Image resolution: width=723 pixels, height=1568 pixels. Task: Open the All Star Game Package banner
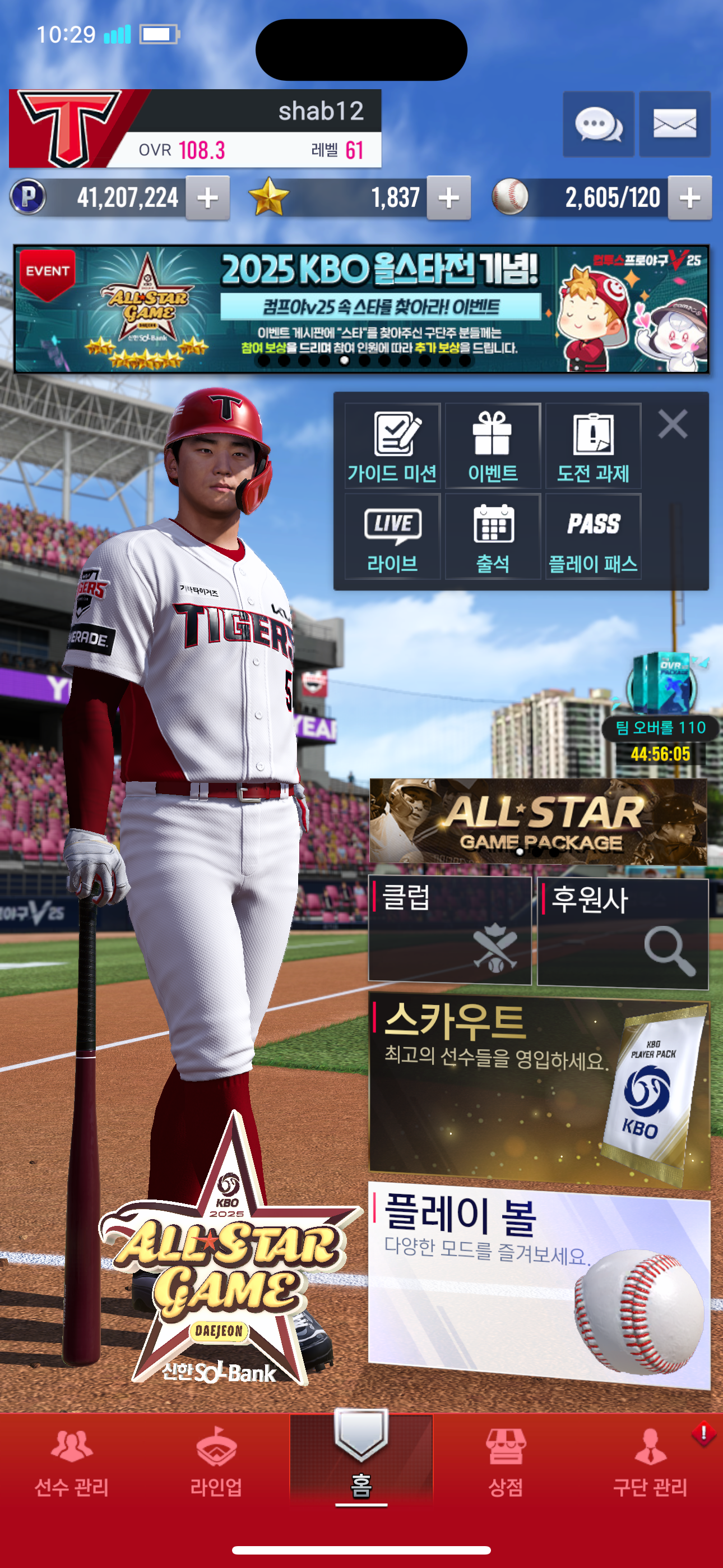coord(539,821)
